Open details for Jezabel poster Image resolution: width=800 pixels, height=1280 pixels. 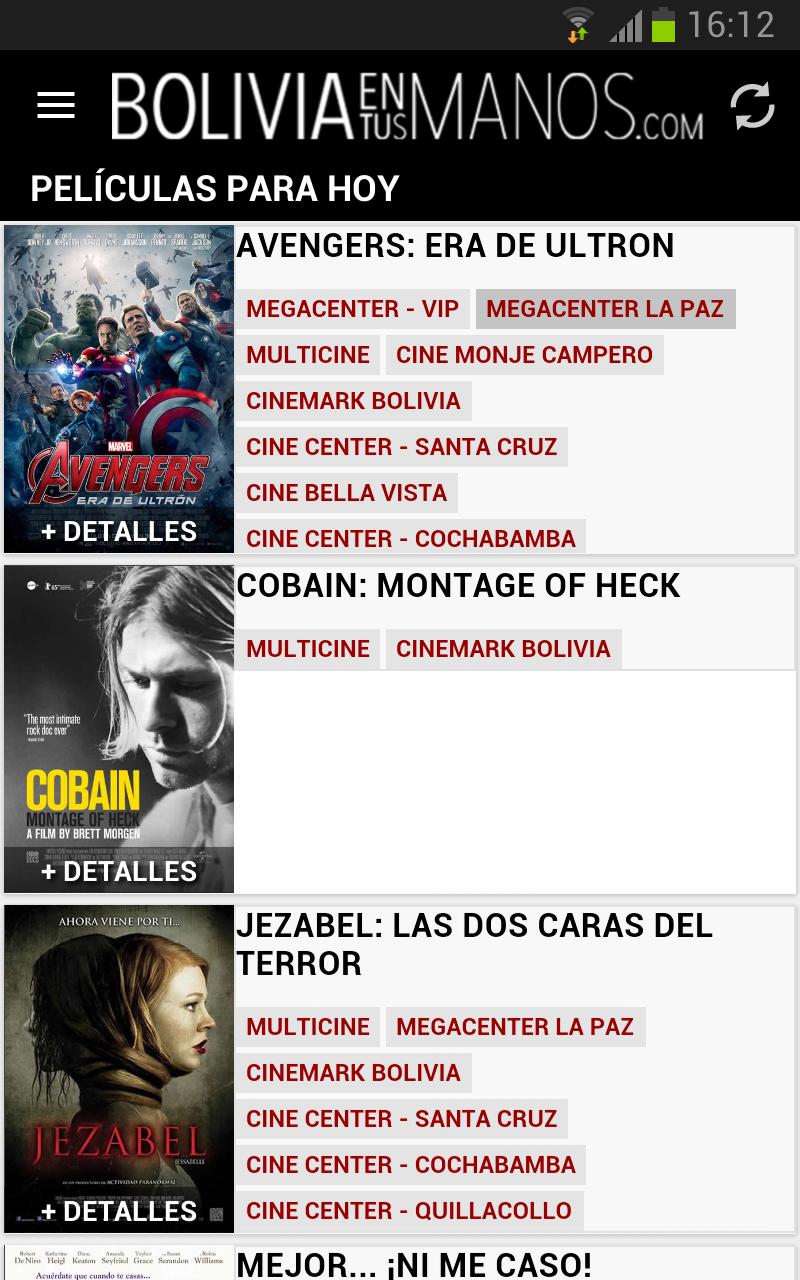click(119, 1211)
